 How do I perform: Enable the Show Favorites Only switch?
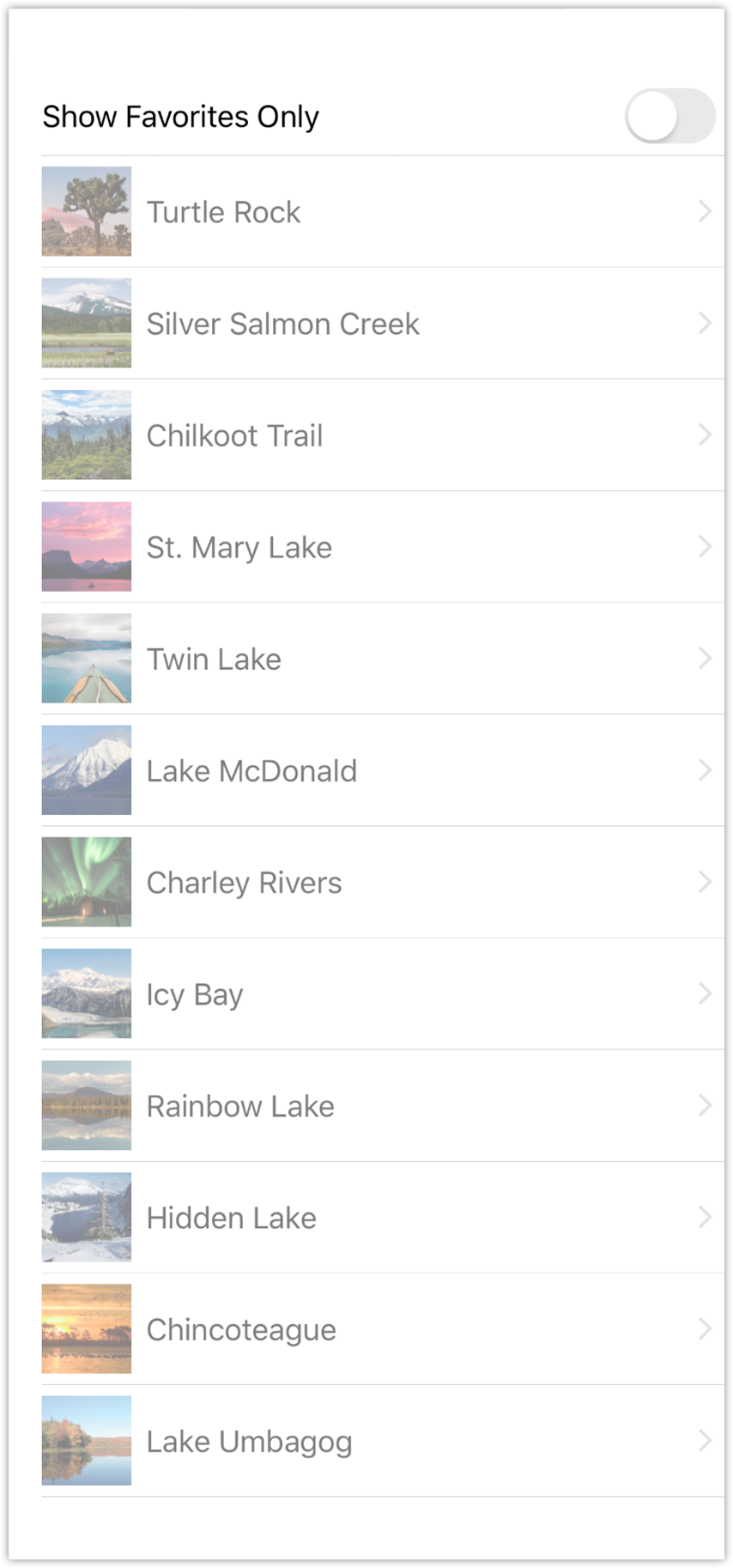669,116
